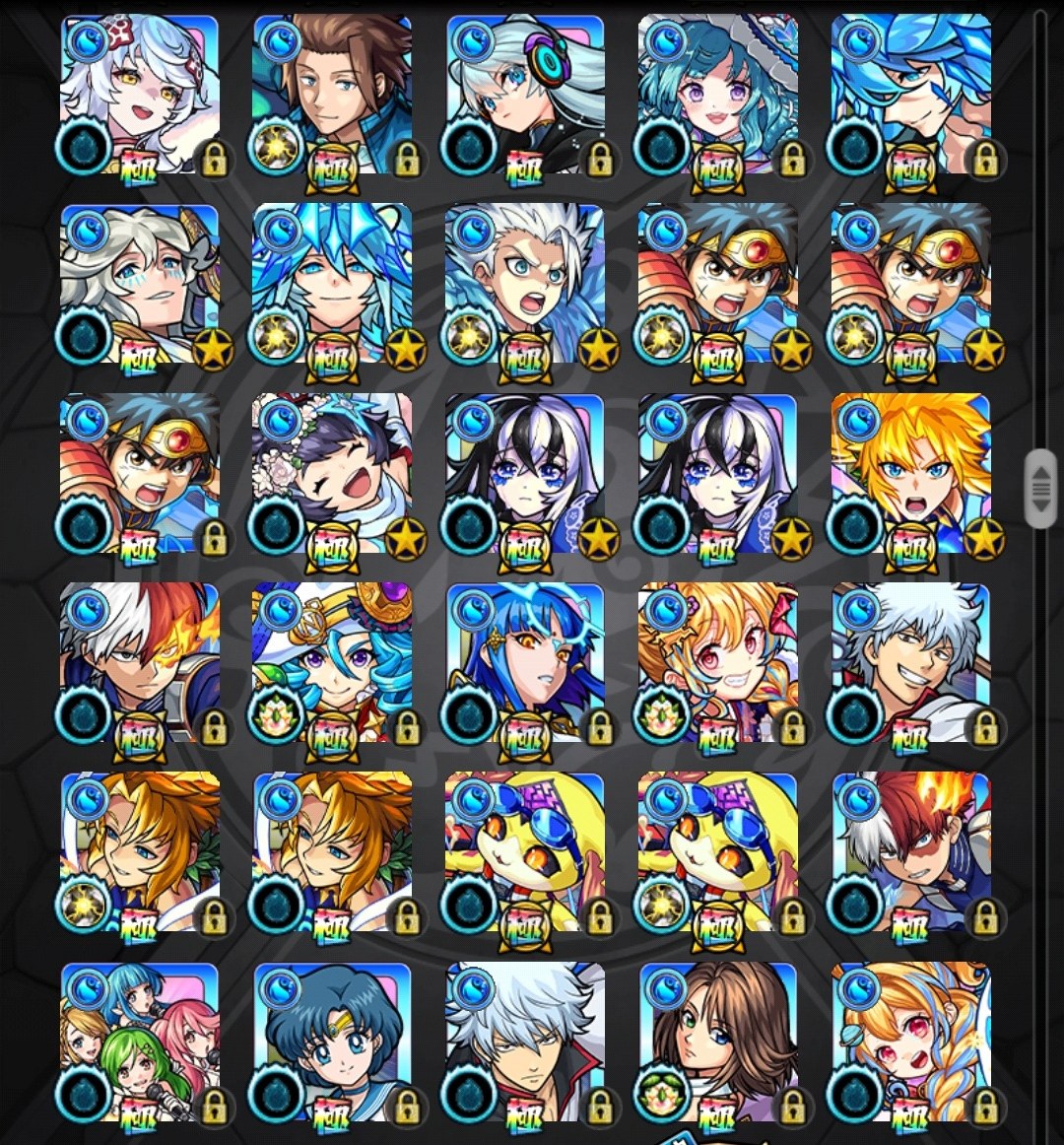This screenshot has width=1064, height=1145.
Task: Choose the blonde spiky-haired blue-eyed character
Action: [x=911, y=473]
